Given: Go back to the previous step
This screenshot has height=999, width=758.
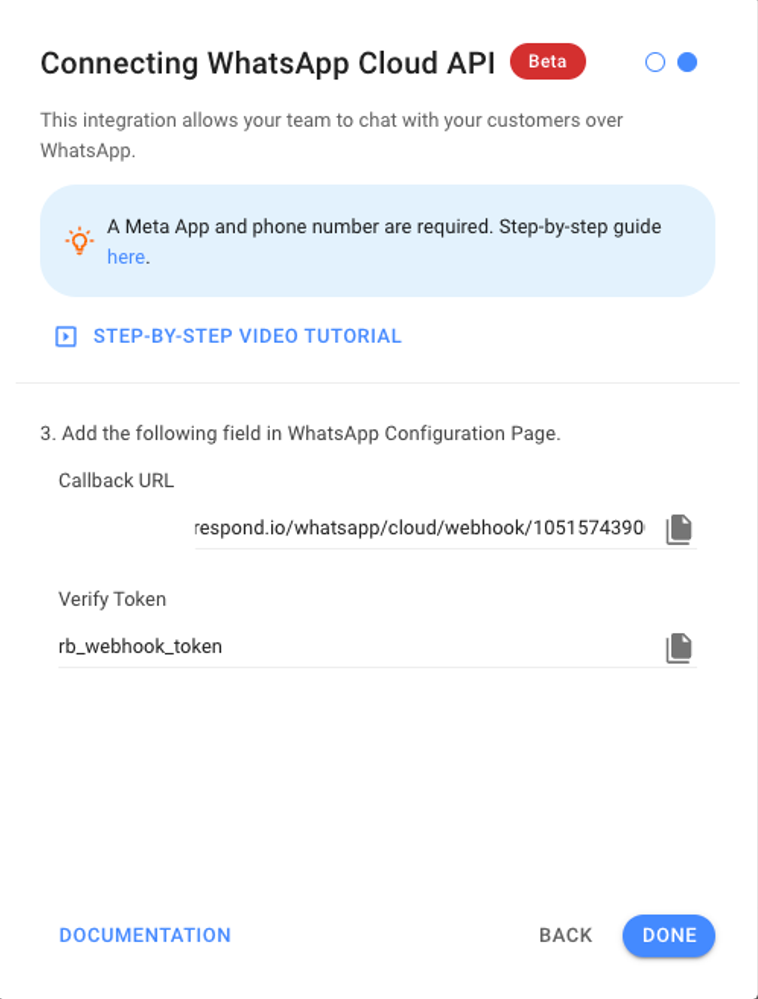Looking at the screenshot, I should 565,935.
